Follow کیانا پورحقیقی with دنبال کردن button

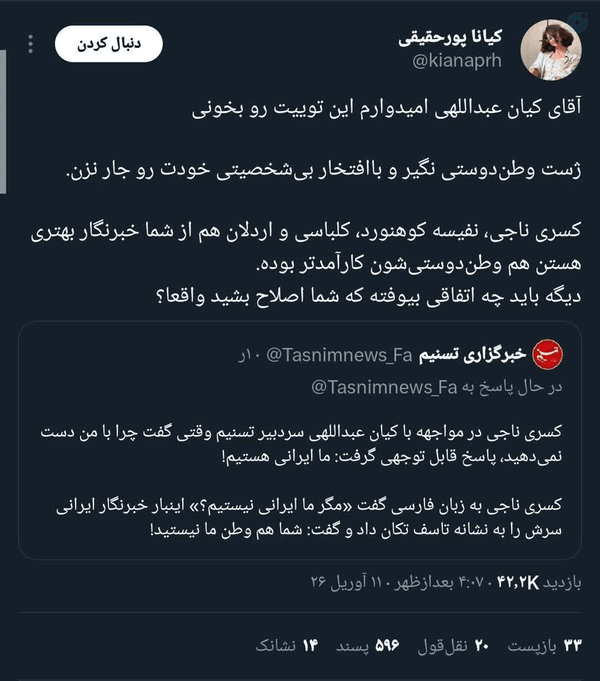pyautogui.click(x=109, y=44)
